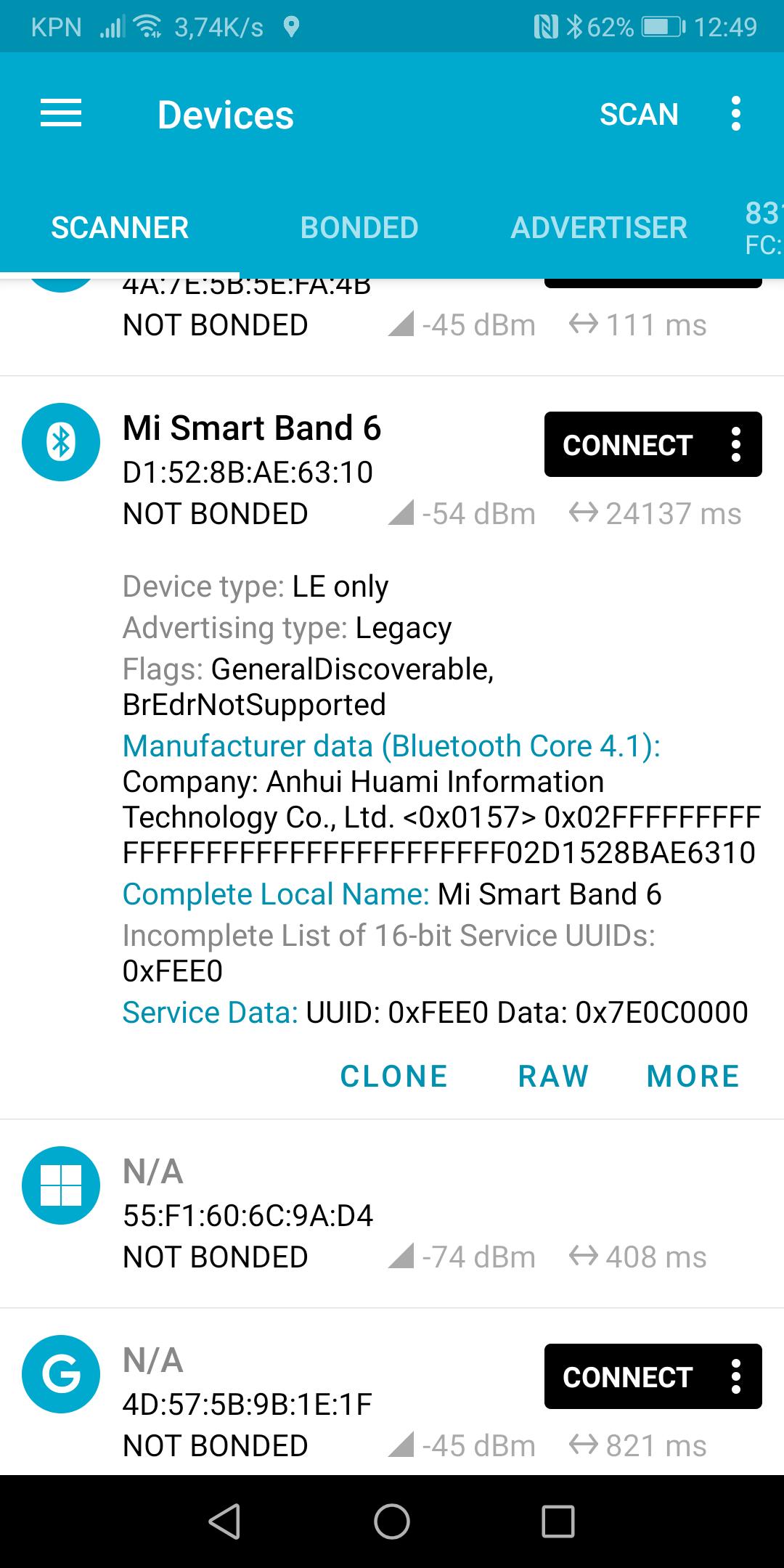Open more options beside Mi Smart Band 6 CONNECT

[x=736, y=445]
